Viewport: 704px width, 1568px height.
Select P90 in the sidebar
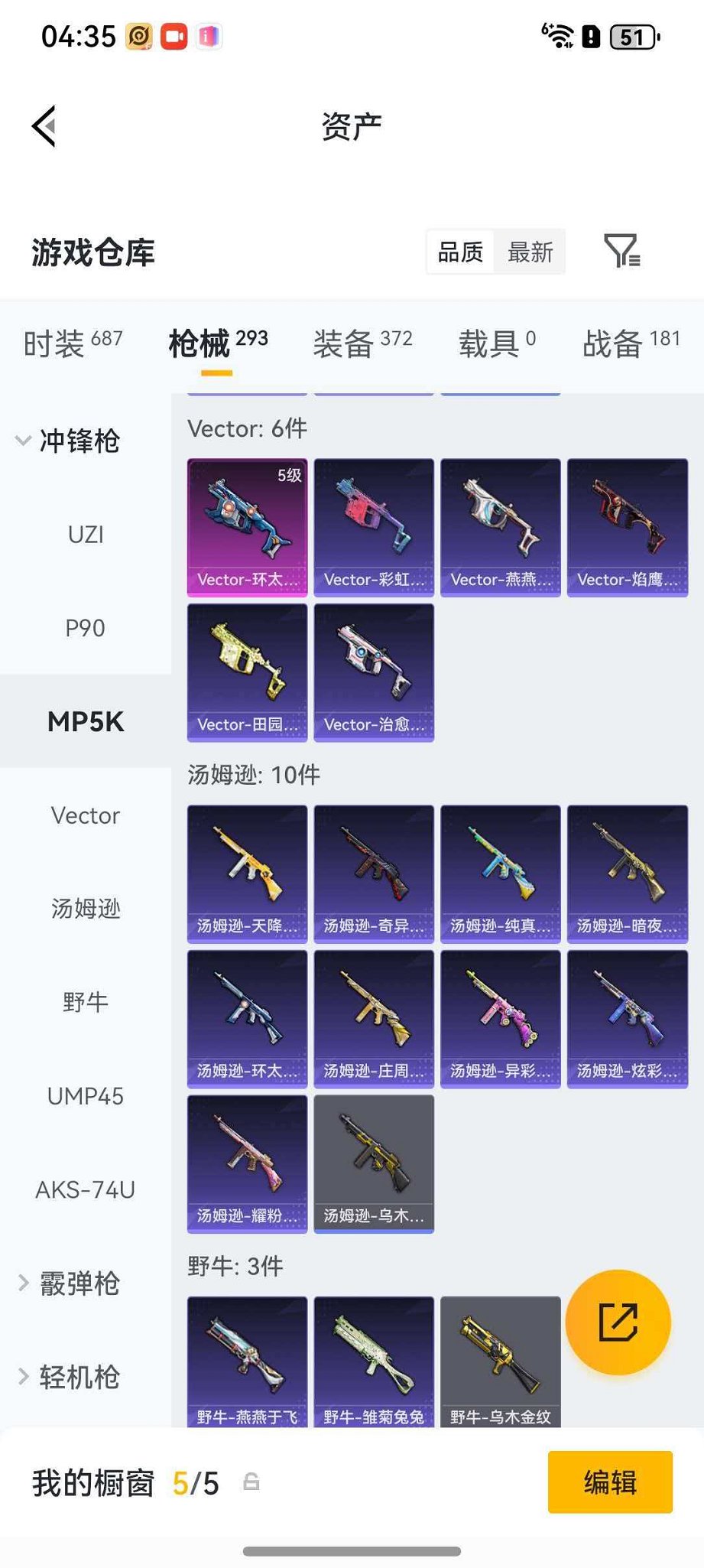[86, 628]
